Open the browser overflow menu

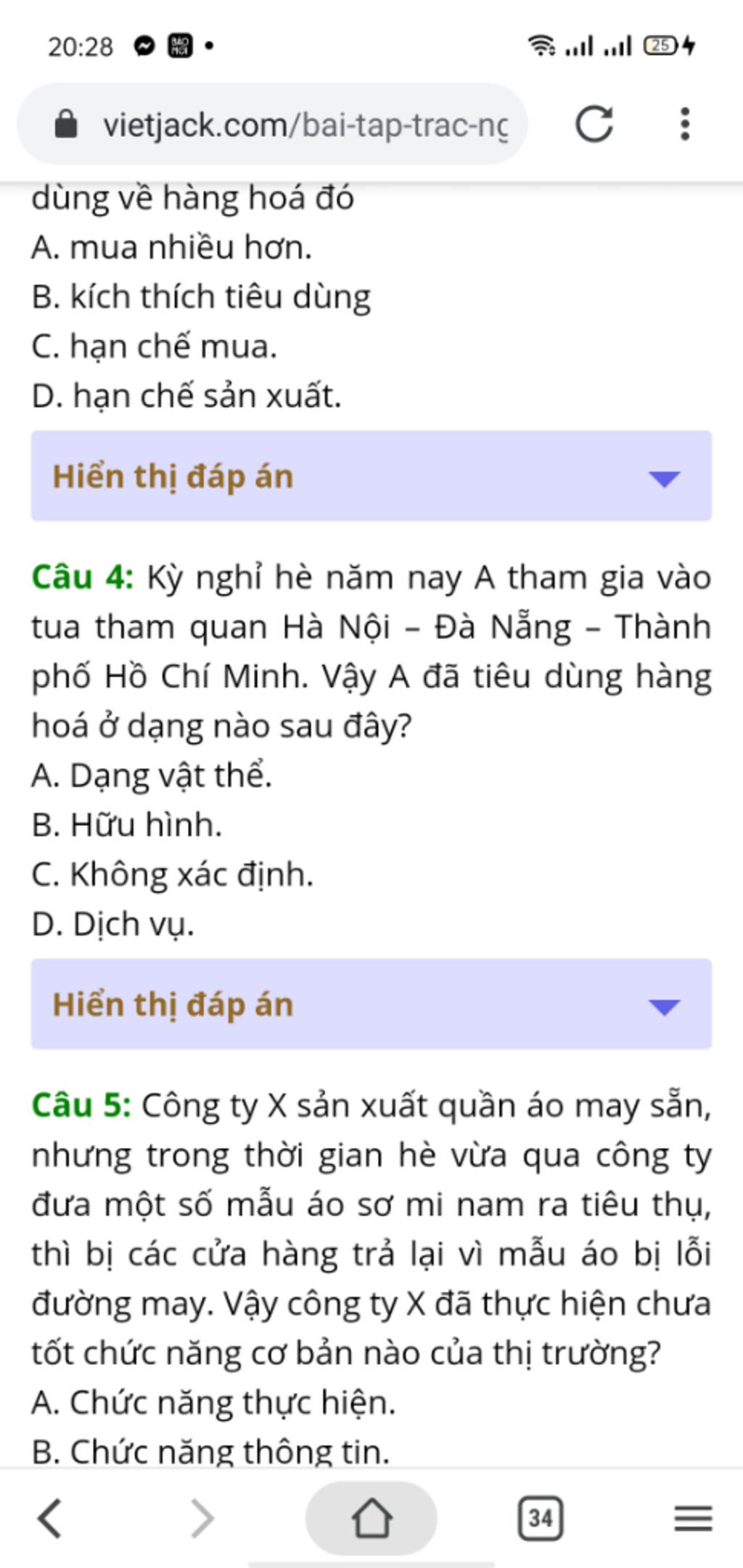(x=684, y=124)
